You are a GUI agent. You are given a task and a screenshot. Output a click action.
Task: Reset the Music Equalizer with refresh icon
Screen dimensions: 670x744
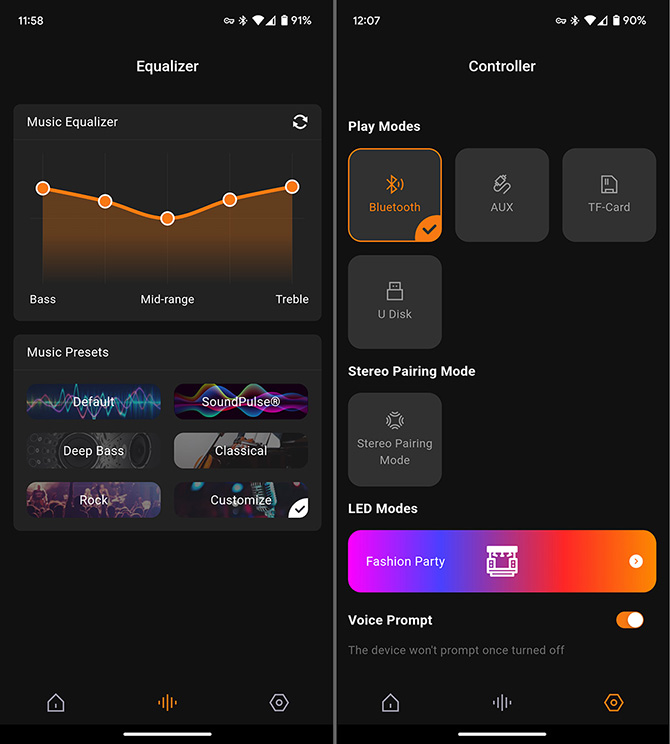click(x=300, y=122)
